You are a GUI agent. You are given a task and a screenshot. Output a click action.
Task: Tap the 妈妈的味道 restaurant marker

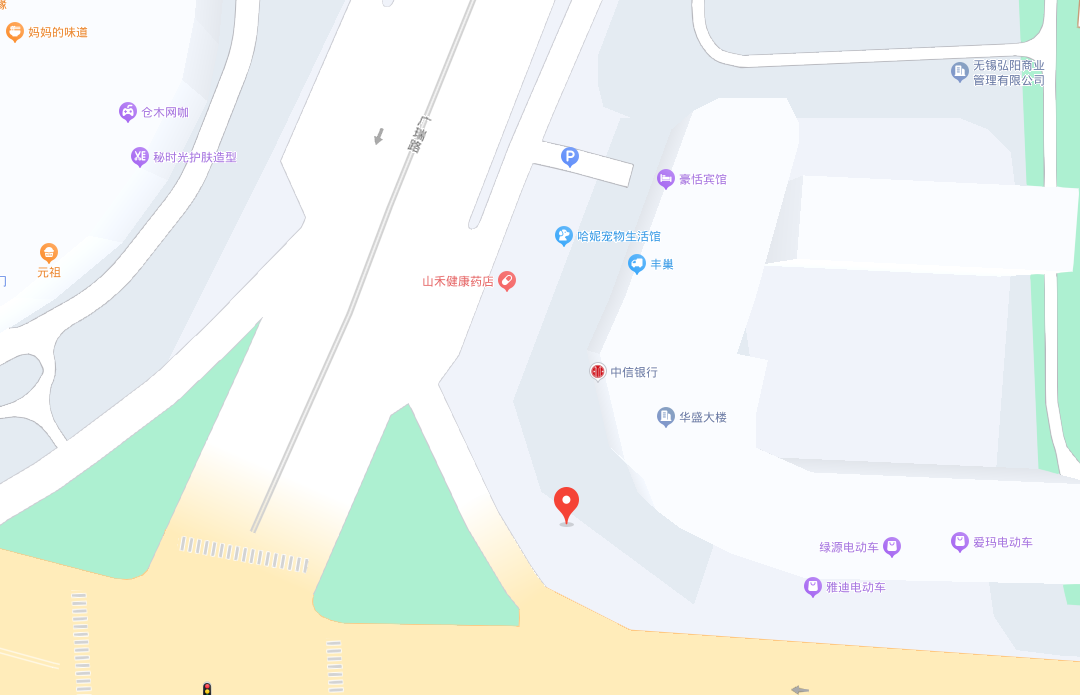point(15,32)
